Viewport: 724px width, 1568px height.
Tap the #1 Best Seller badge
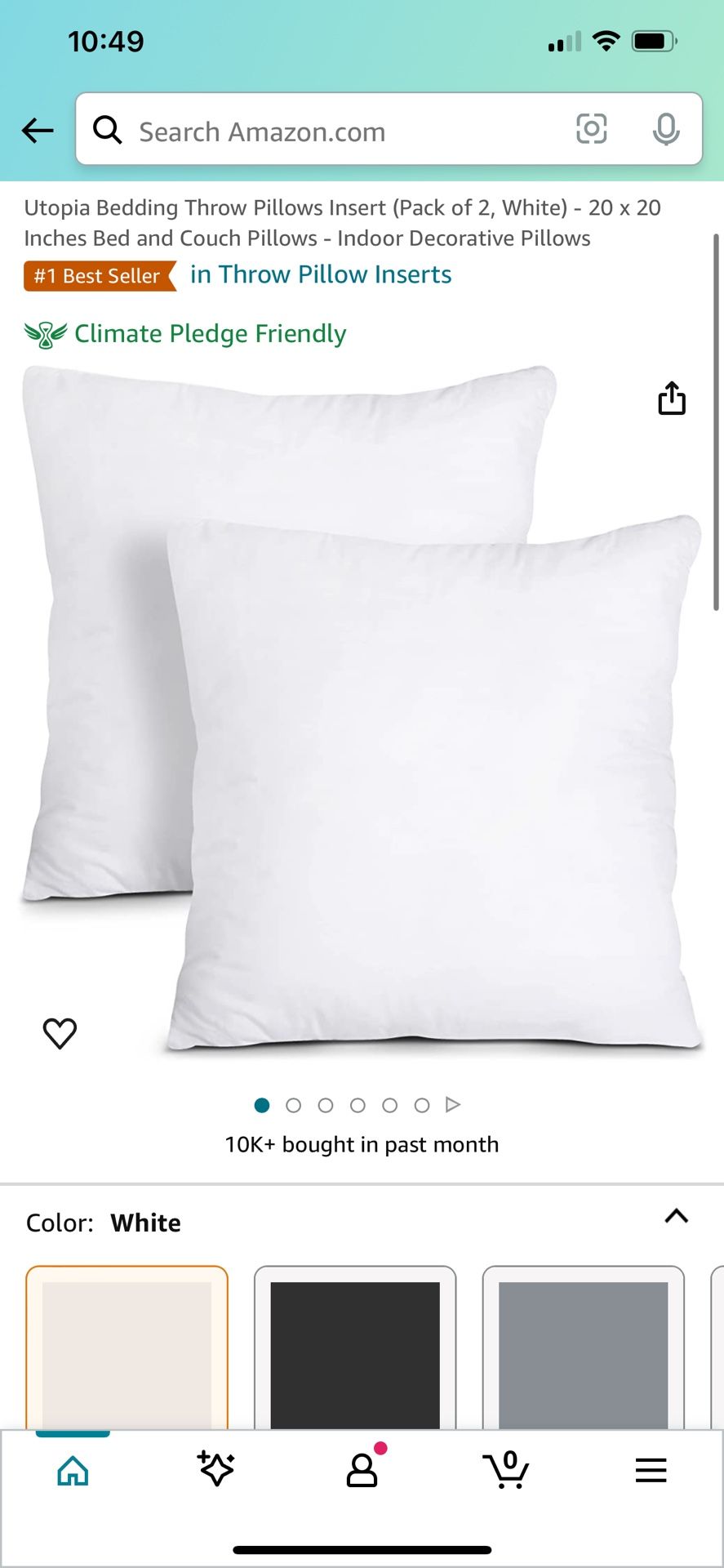click(95, 276)
